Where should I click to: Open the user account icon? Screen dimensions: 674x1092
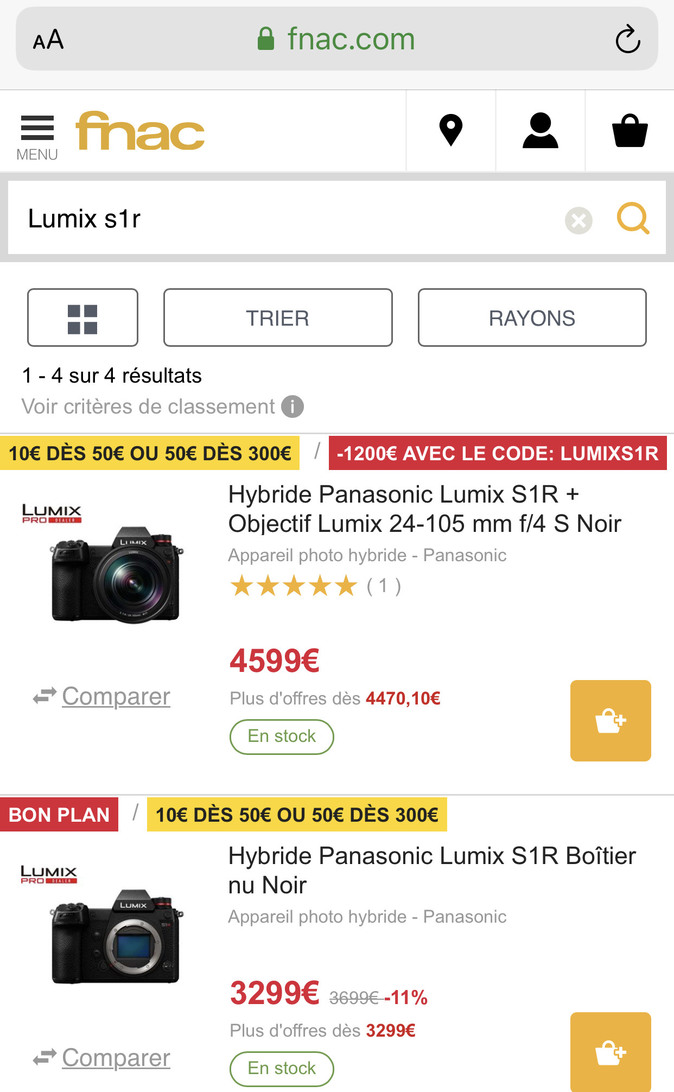(540, 131)
